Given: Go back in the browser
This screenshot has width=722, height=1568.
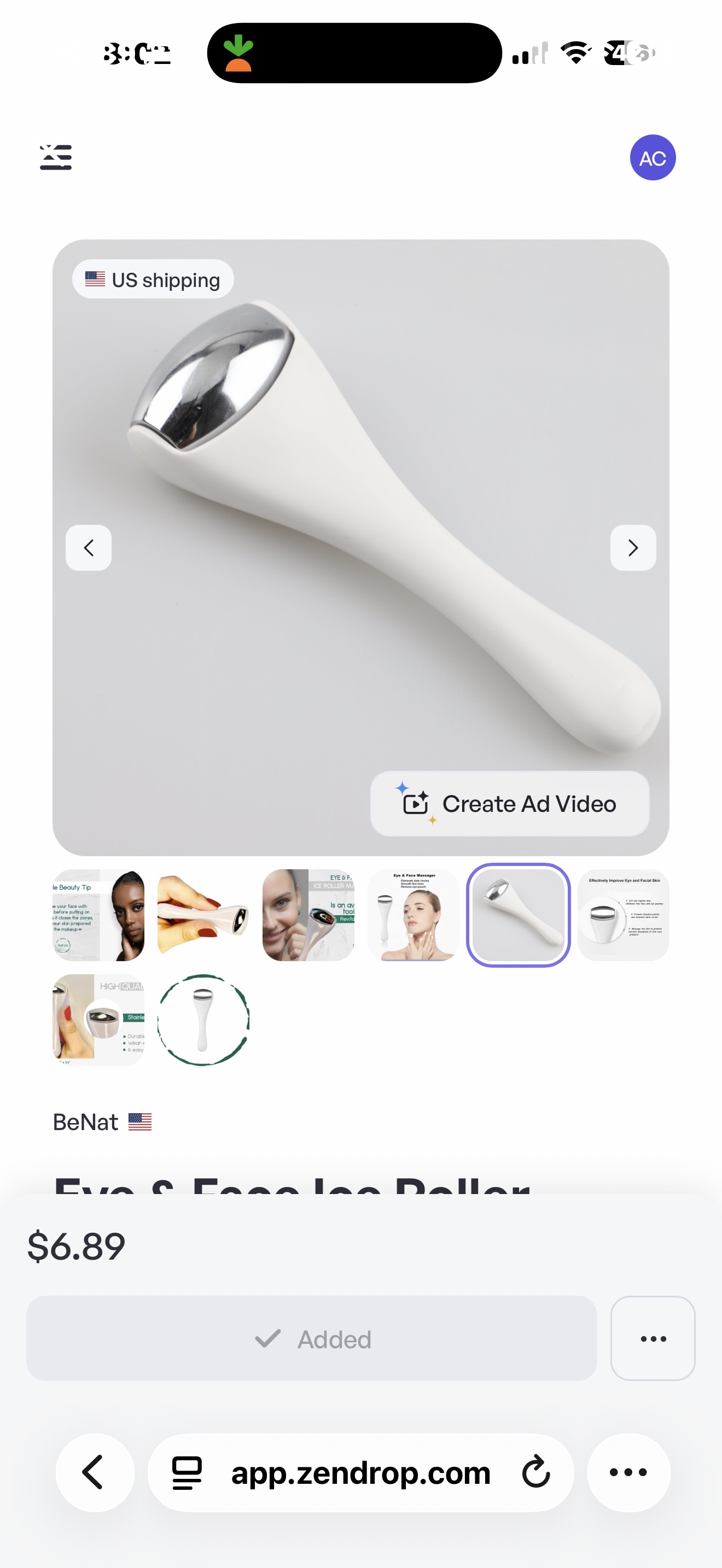Looking at the screenshot, I should pyautogui.click(x=95, y=1472).
